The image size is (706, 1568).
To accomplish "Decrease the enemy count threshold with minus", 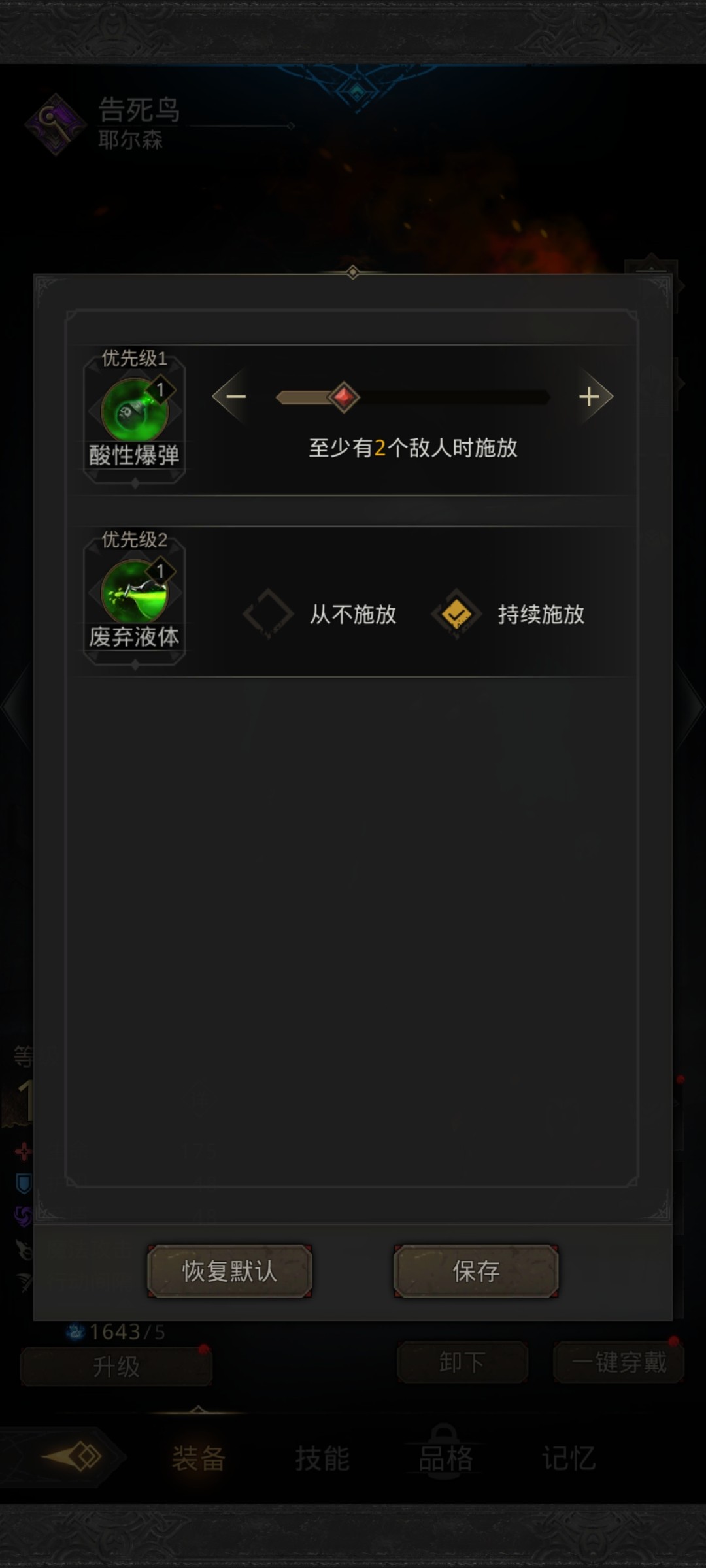I will (x=235, y=397).
